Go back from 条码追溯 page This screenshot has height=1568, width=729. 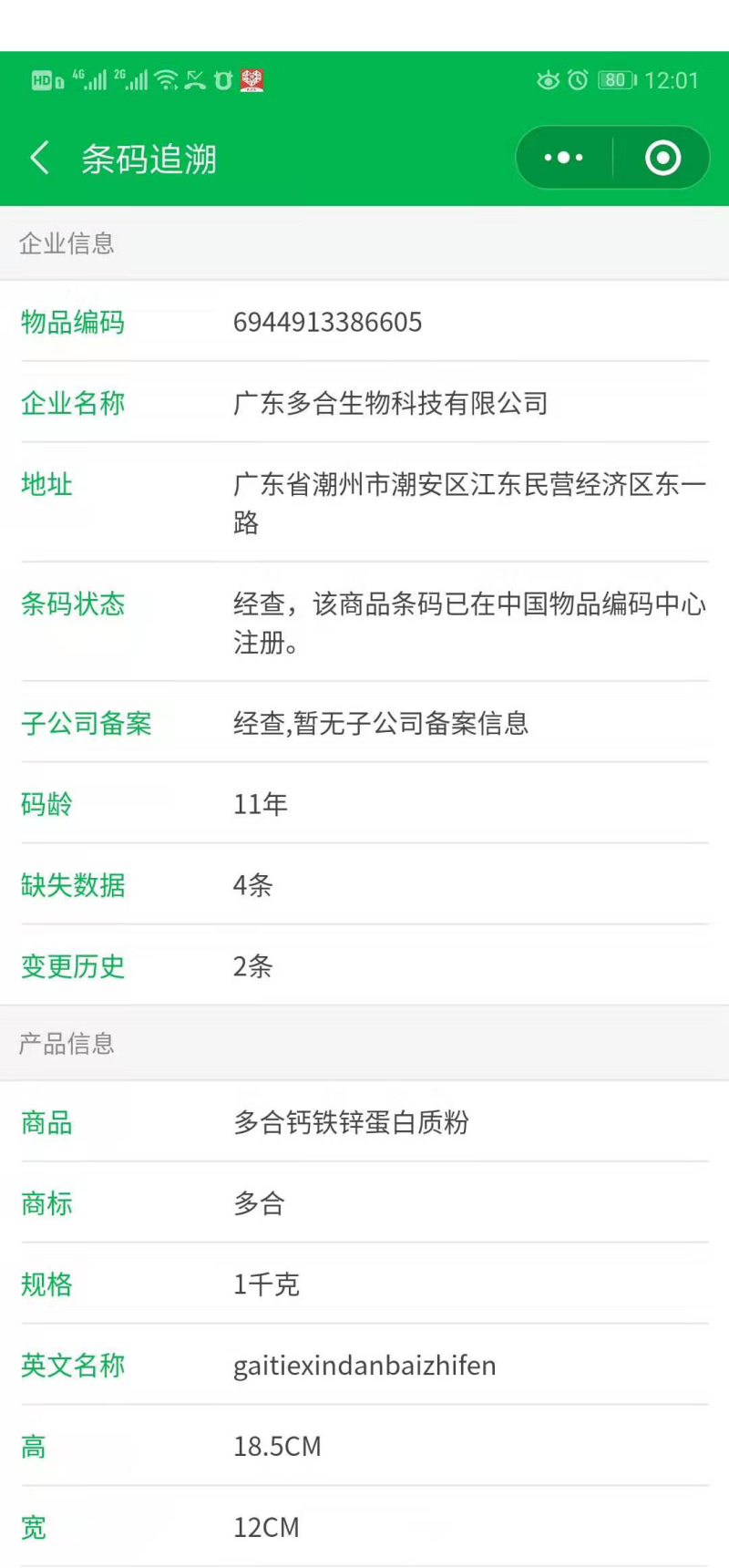(39, 158)
